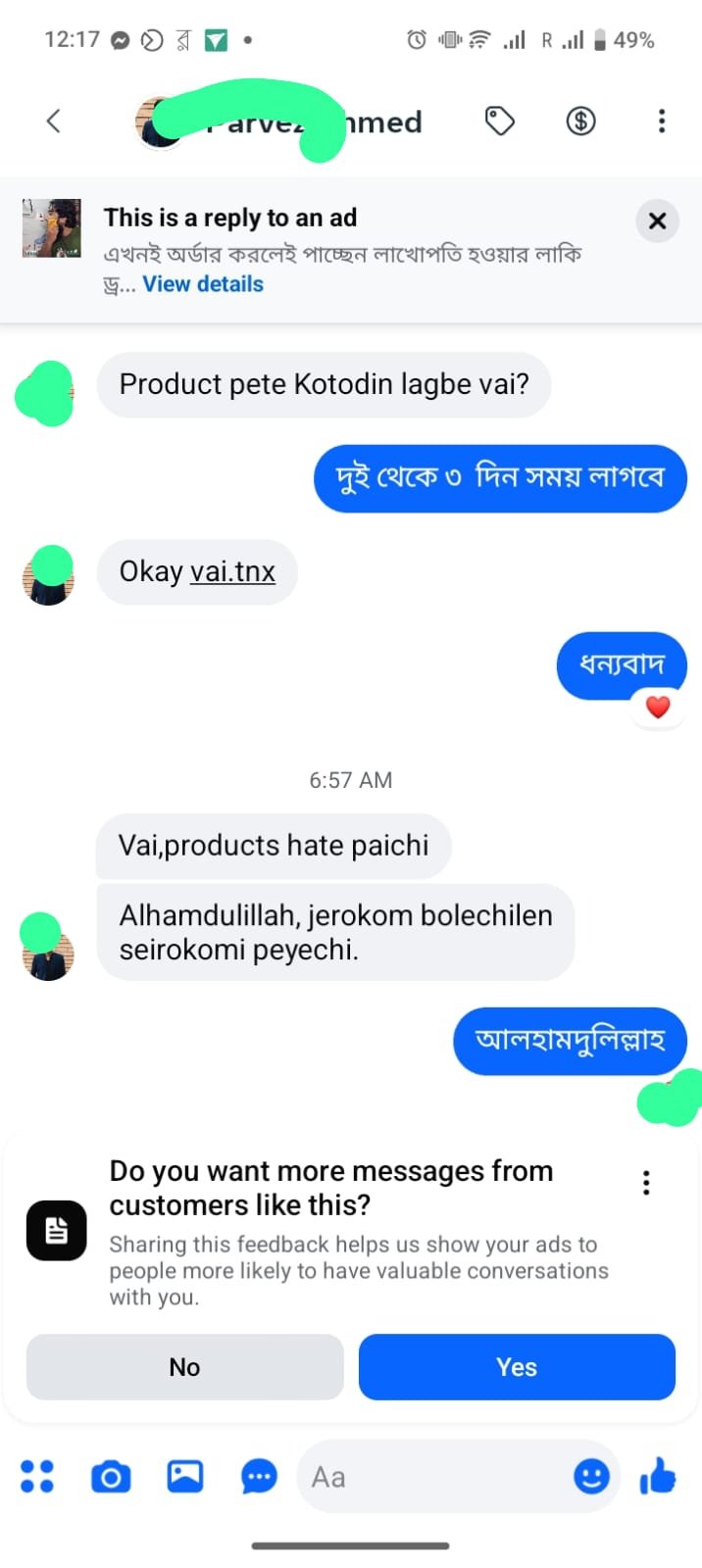Open the vai.tnx link in message
This screenshot has width=702, height=1568.
click(232, 571)
